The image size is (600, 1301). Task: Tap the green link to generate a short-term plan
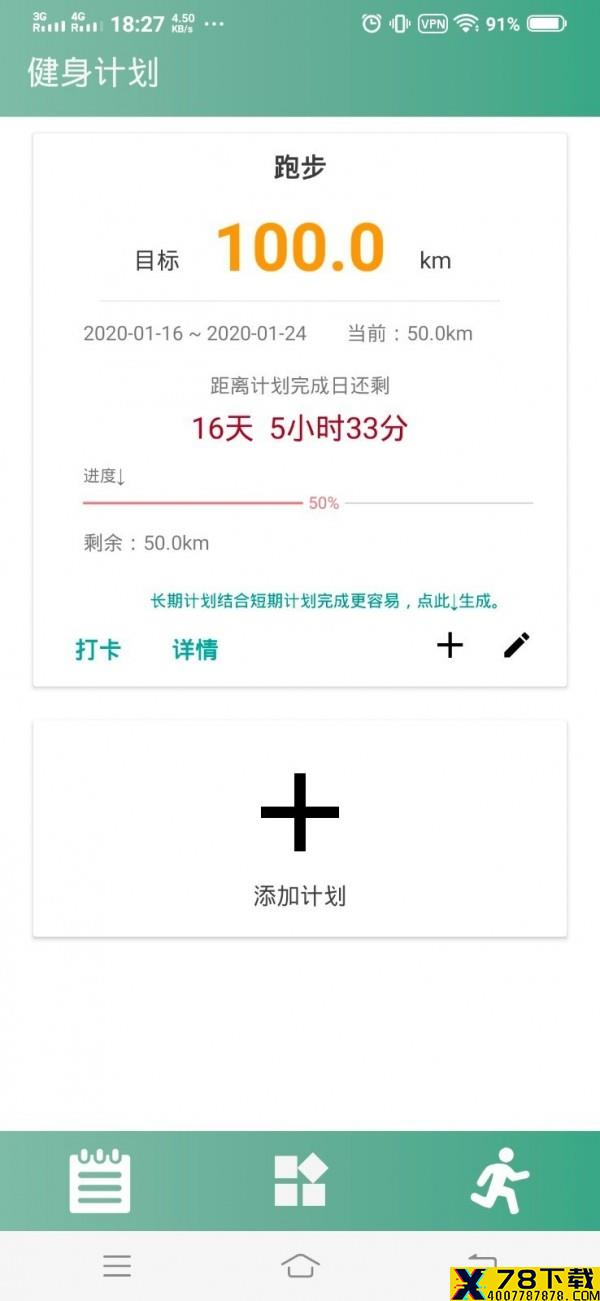(x=325, y=601)
